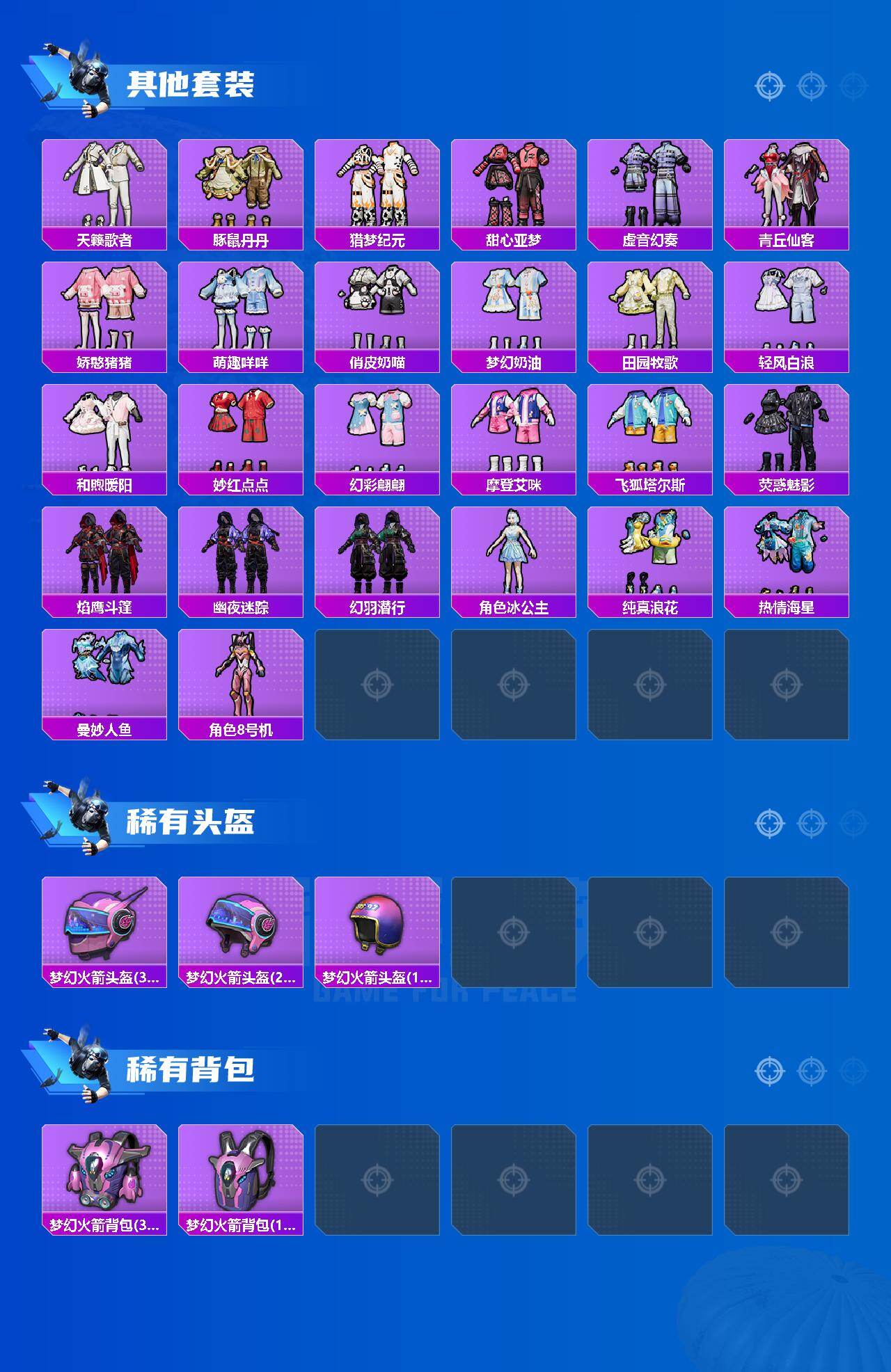Toggle the middle crosshair beside 稀有头盔
This screenshot has height=1372, width=891.
click(810, 822)
